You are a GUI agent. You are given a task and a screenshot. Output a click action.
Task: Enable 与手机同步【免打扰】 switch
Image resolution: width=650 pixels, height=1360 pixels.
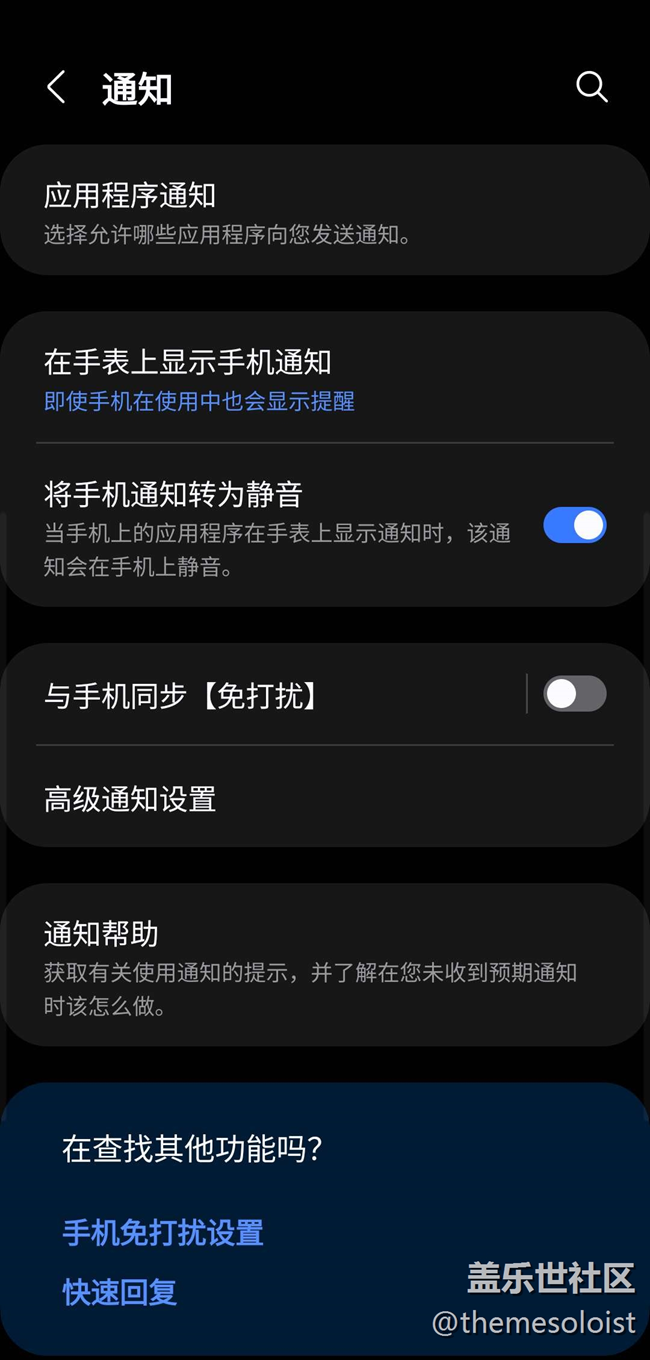coord(574,694)
